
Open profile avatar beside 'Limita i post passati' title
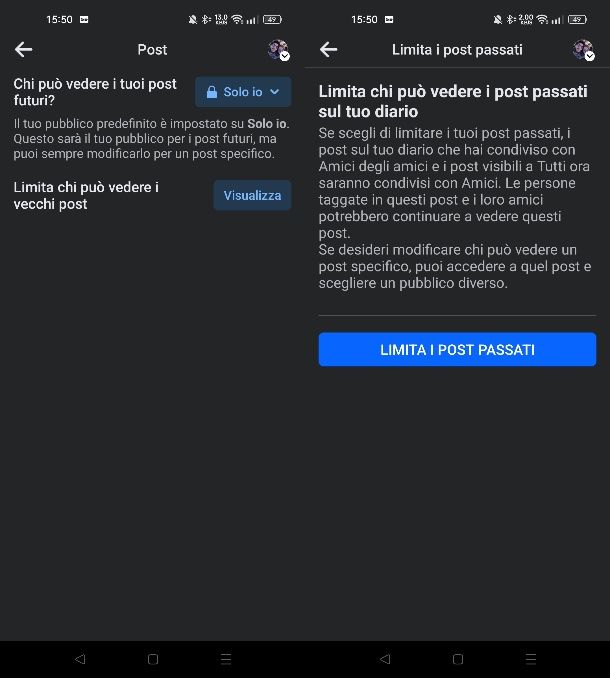[583, 50]
